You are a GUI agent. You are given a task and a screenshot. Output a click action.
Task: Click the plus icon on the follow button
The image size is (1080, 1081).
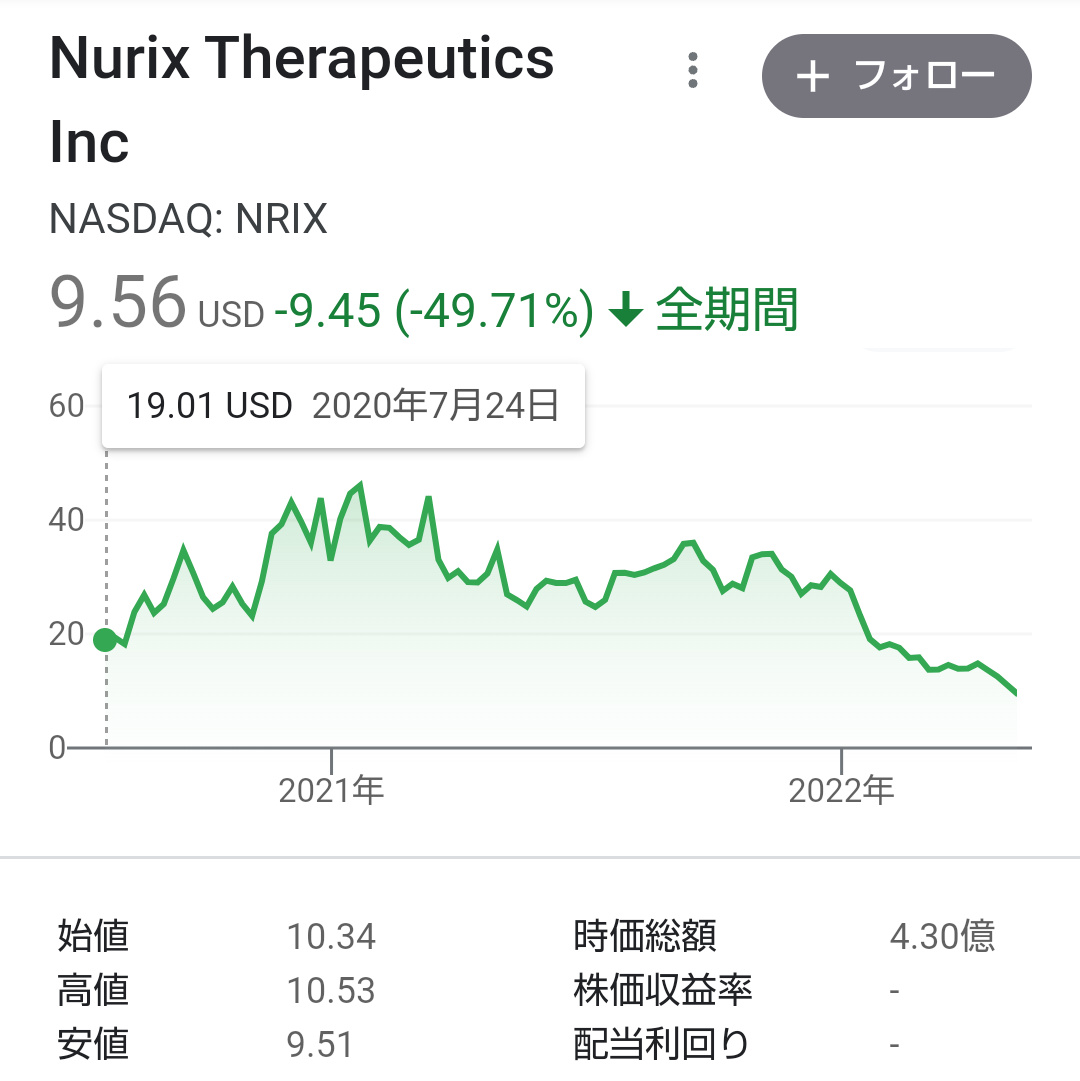pyautogui.click(x=814, y=76)
